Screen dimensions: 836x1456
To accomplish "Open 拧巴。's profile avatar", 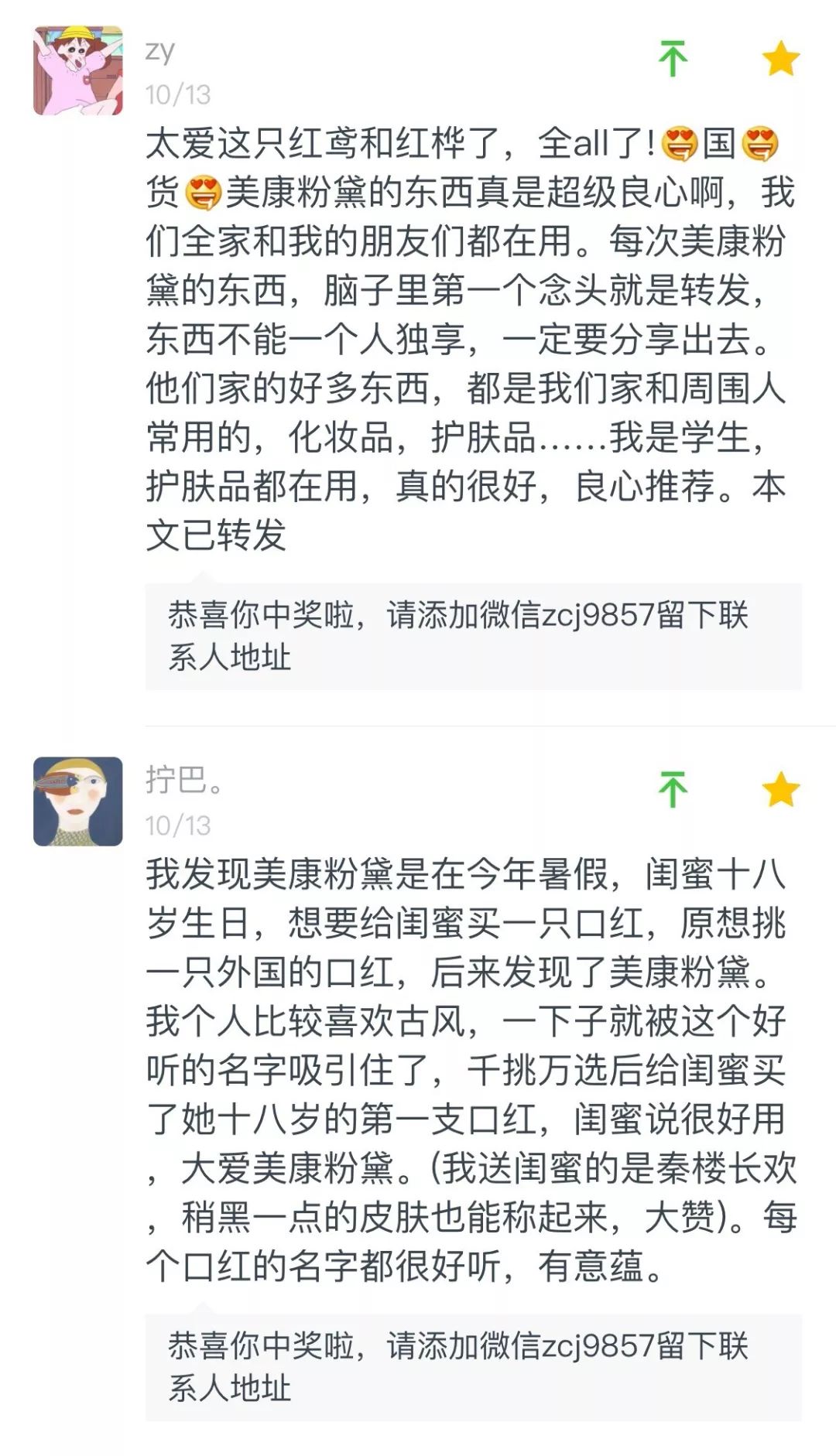I will [x=78, y=801].
